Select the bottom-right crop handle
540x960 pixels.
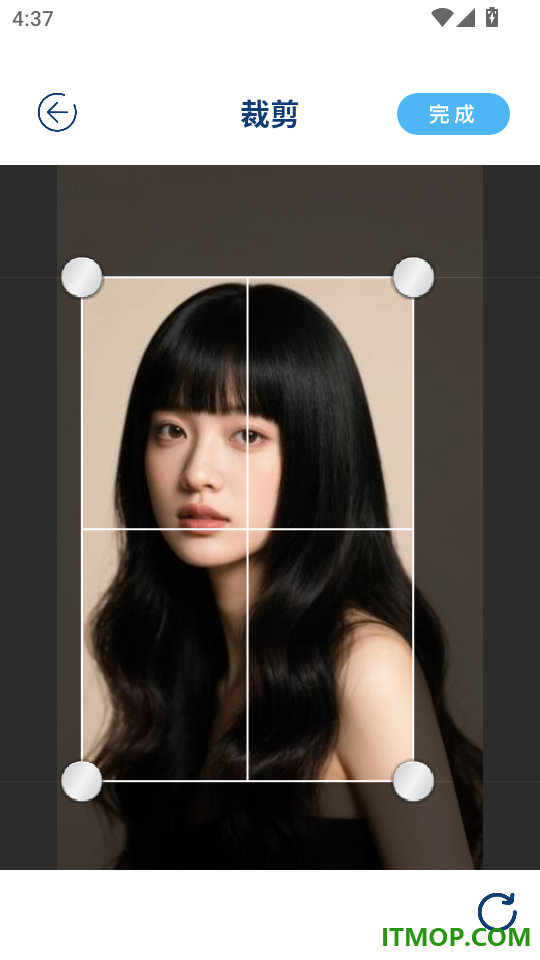(413, 781)
